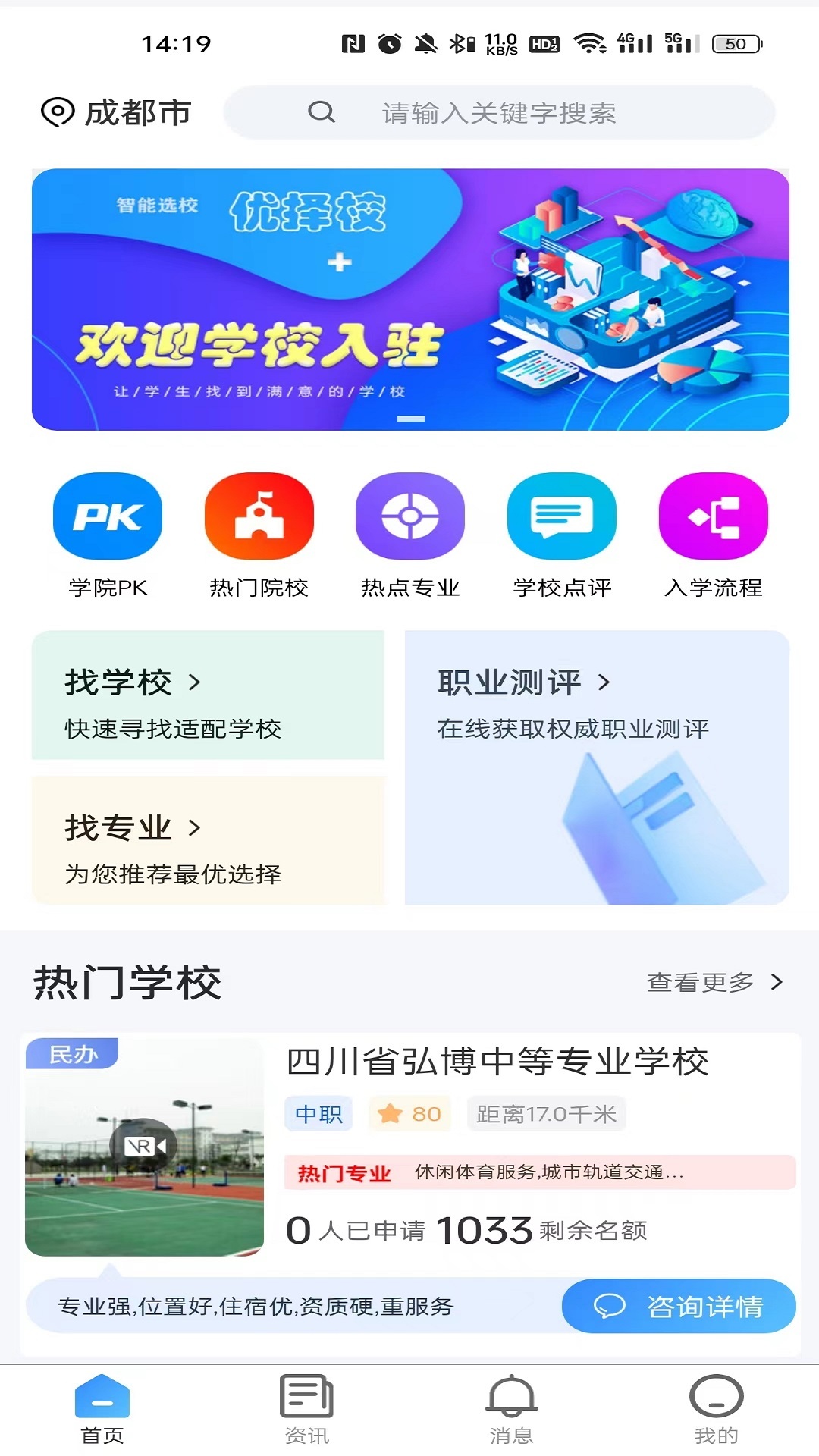Open the VR view on the school photo
The width and height of the screenshot is (819, 1456).
[143, 1145]
